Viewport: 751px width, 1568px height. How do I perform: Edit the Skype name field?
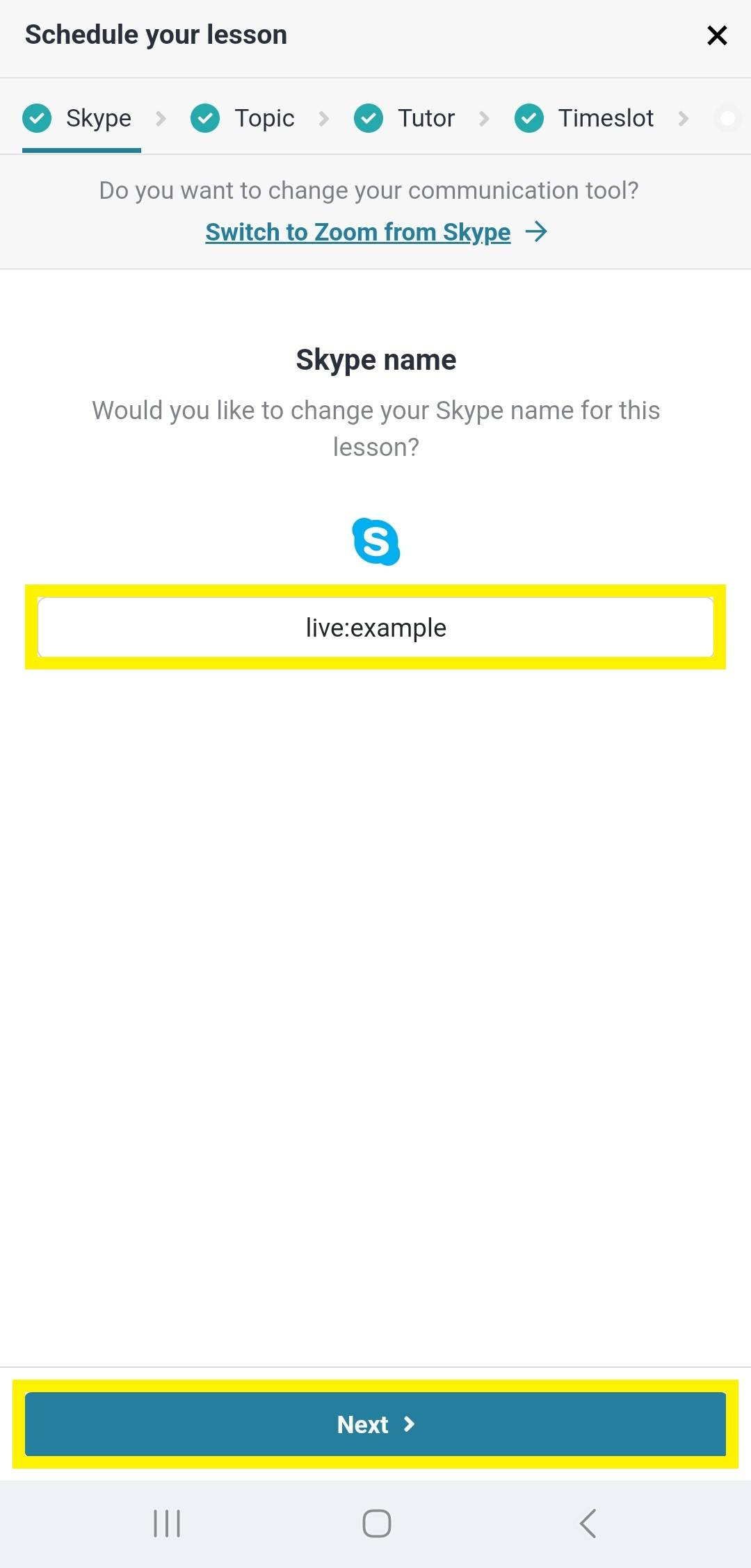point(375,628)
